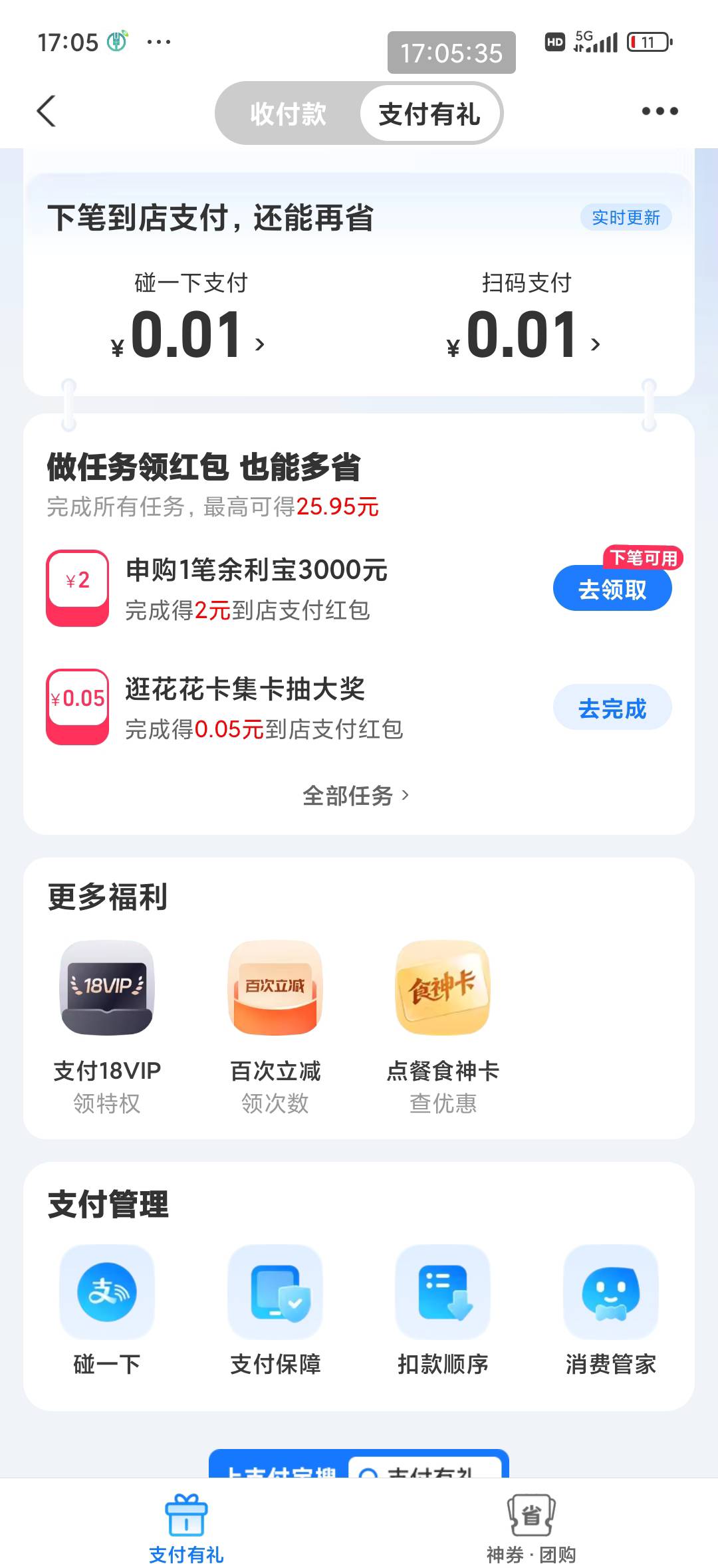Go back using the top-left arrow
Screen dimensions: 718x1568
click(x=46, y=111)
